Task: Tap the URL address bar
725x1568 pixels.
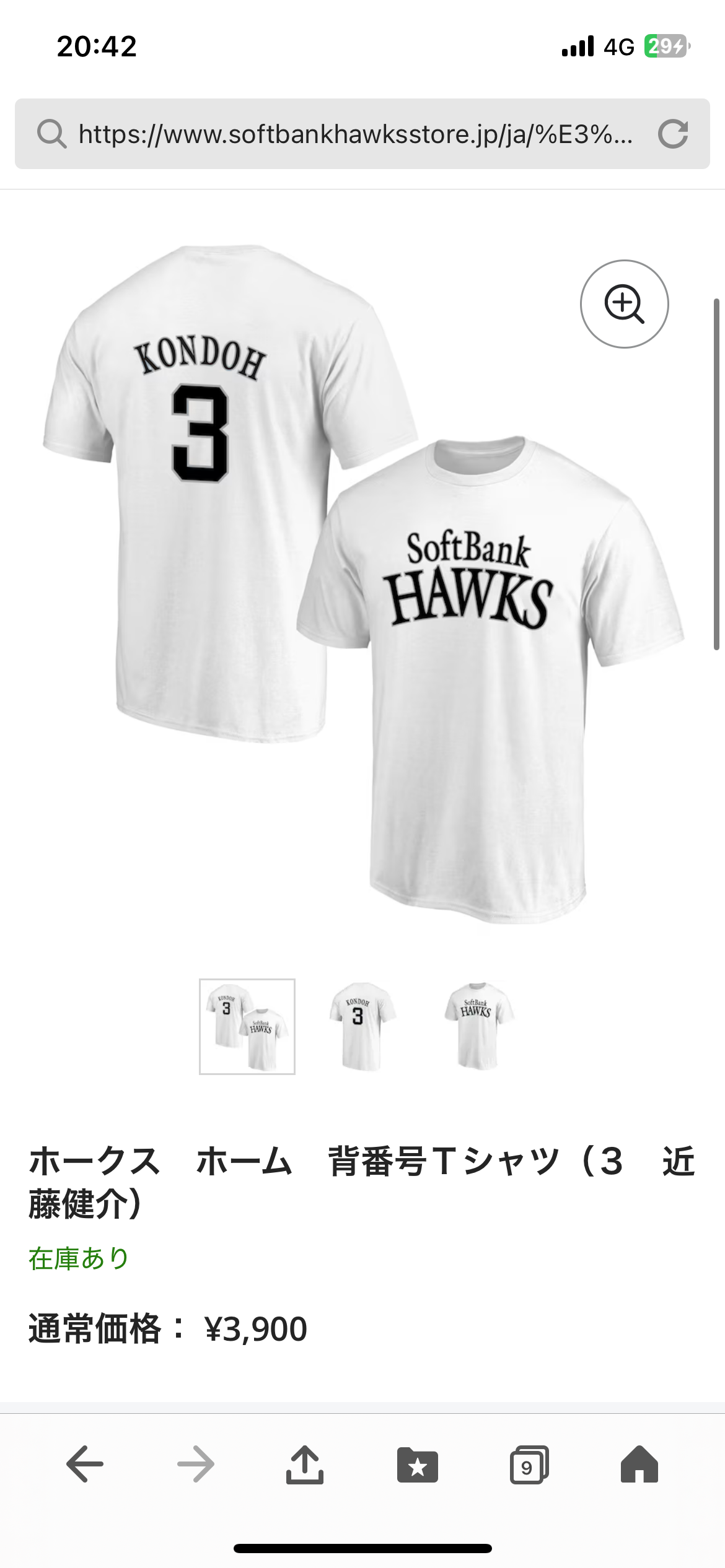Action: 356,134
